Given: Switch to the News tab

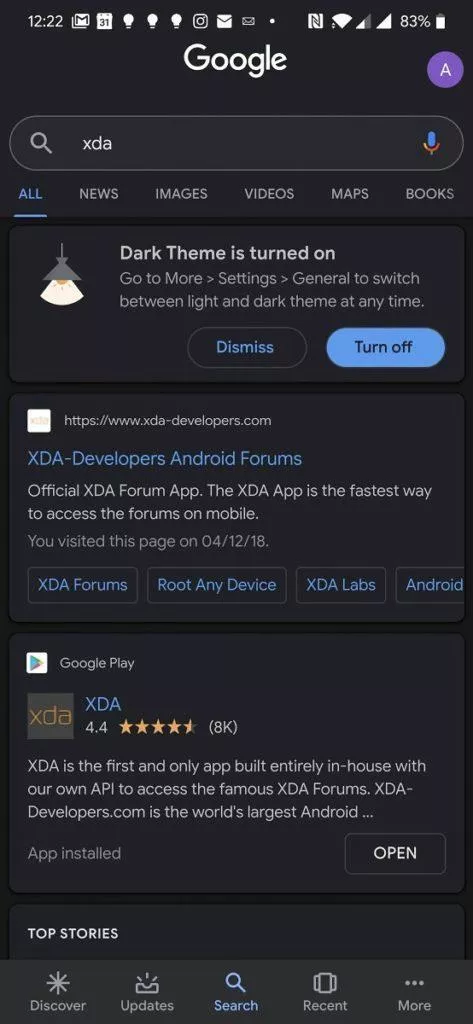Looking at the screenshot, I should coord(99,193).
